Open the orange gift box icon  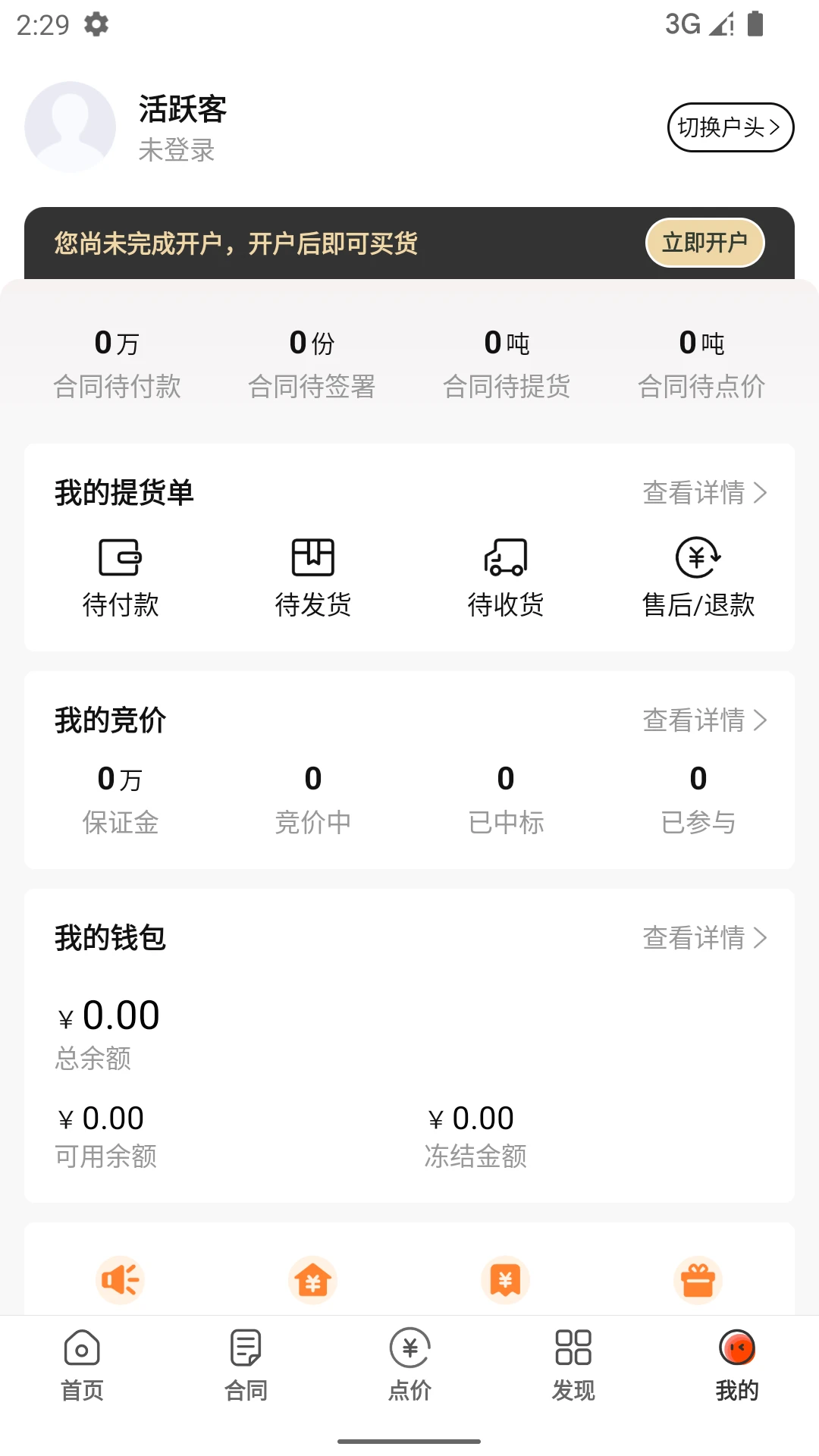click(698, 1279)
